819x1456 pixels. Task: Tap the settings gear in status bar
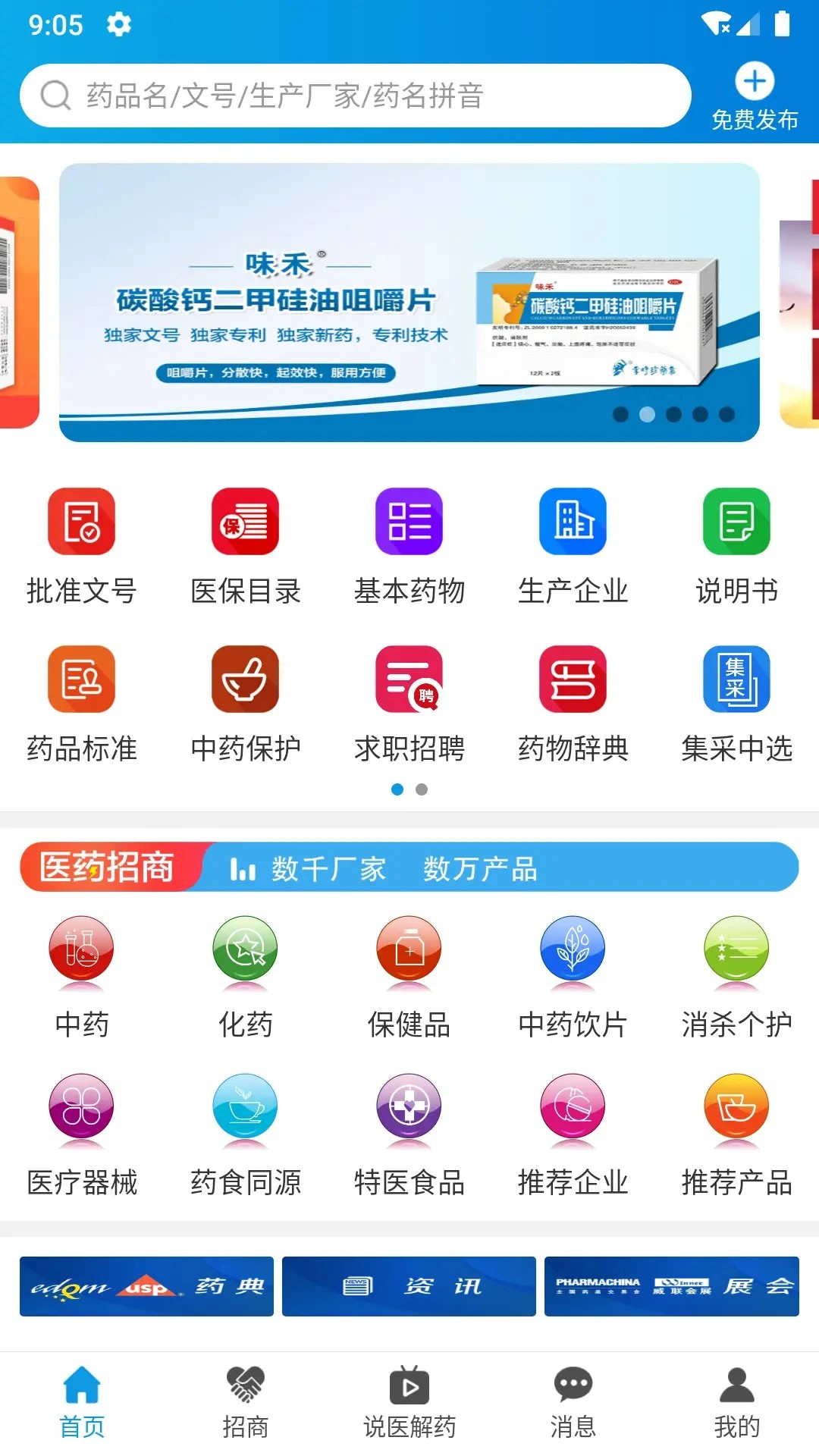click(119, 24)
